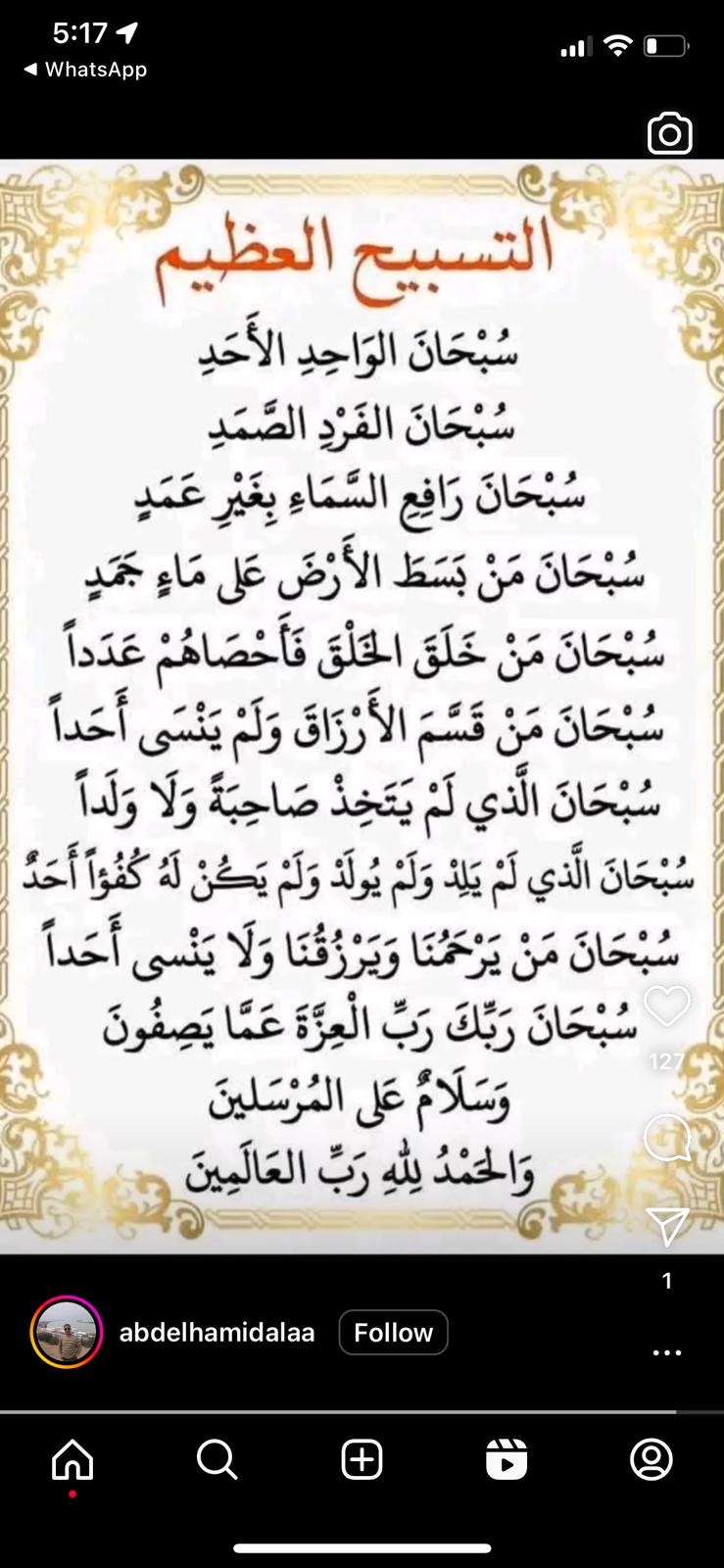This screenshot has height=1568, width=724.
Task: Open the comments on this reel
Action: pyautogui.click(x=667, y=1138)
